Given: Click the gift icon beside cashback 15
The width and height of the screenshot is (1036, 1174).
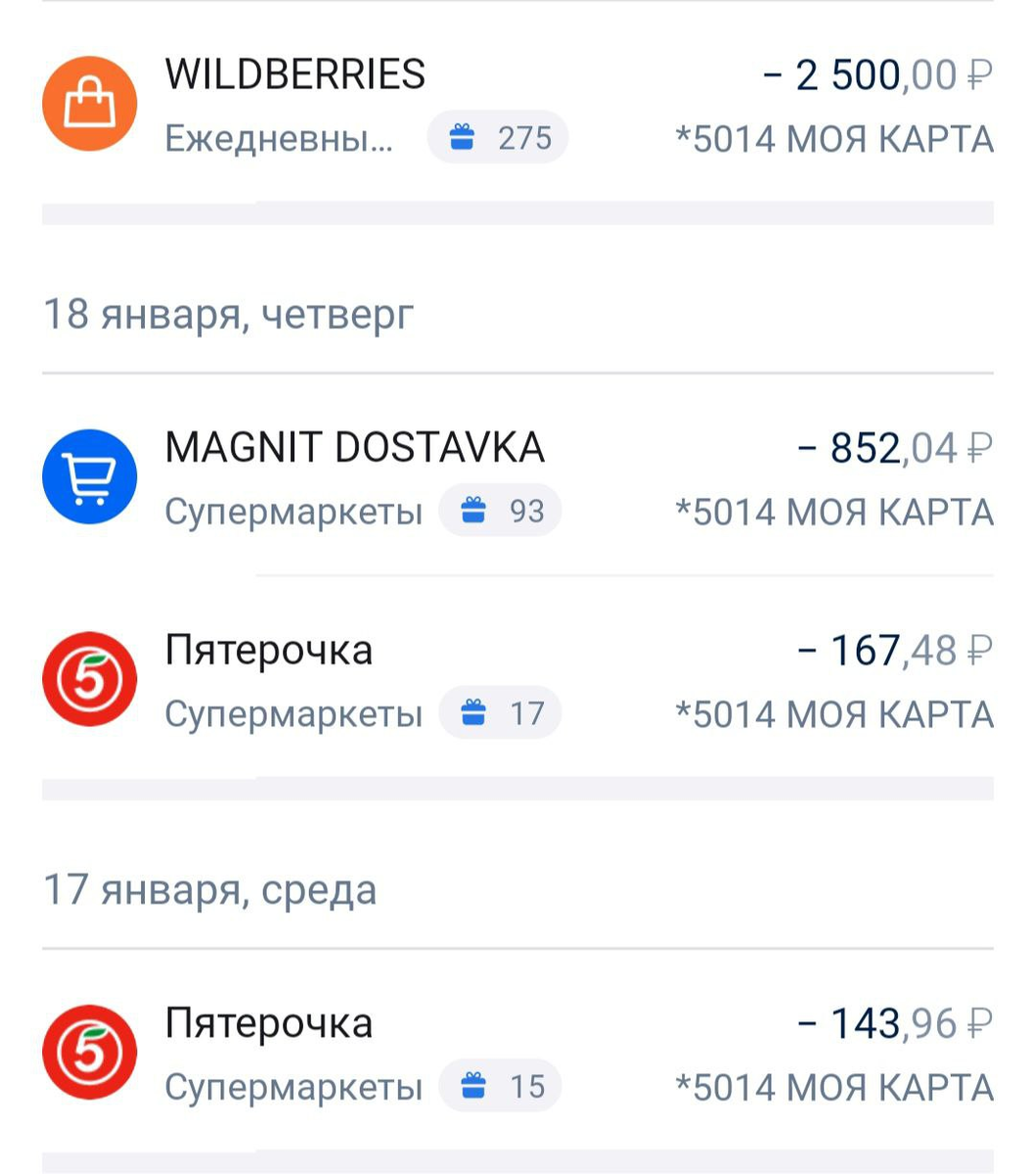Looking at the screenshot, I should pyautogui.click(x=473, y=1086).
